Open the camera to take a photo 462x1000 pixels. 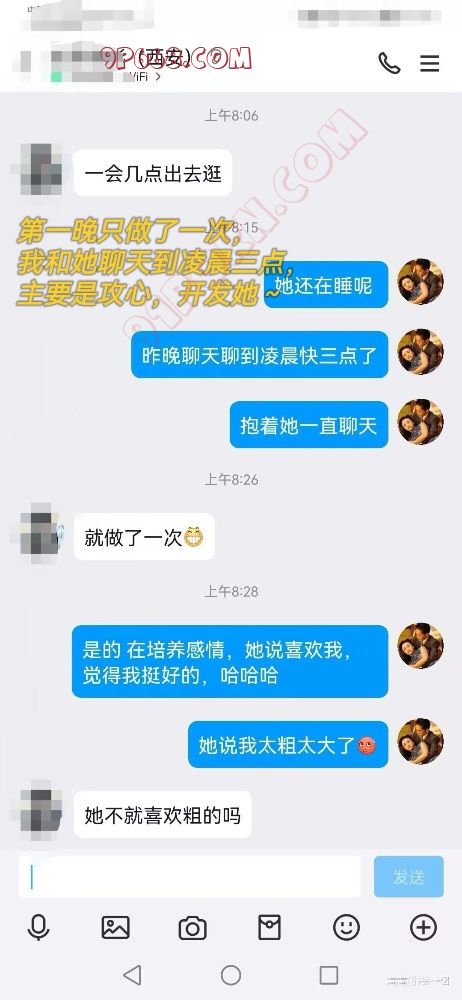tap(192, 928)
